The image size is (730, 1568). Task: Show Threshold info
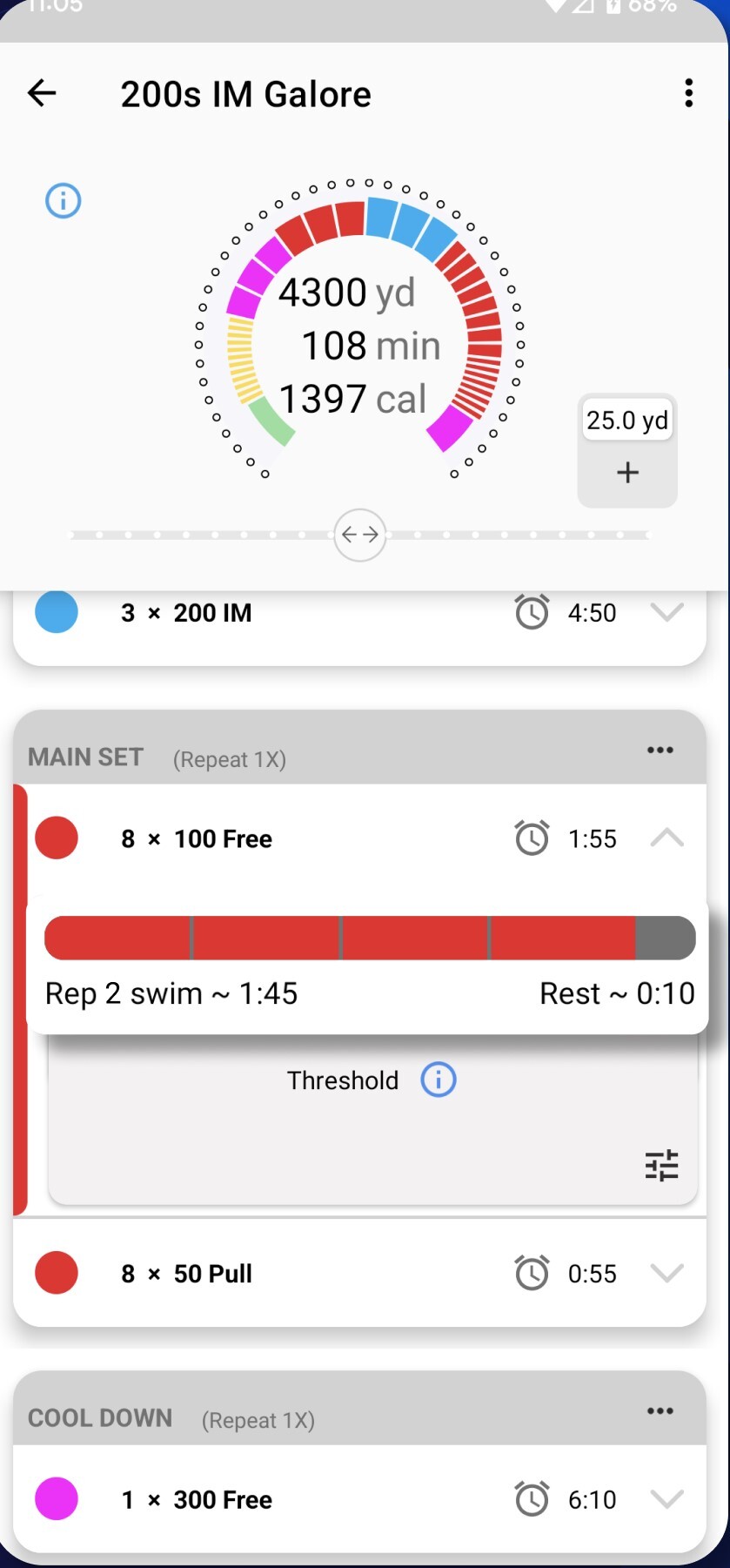pos(439,1080)
